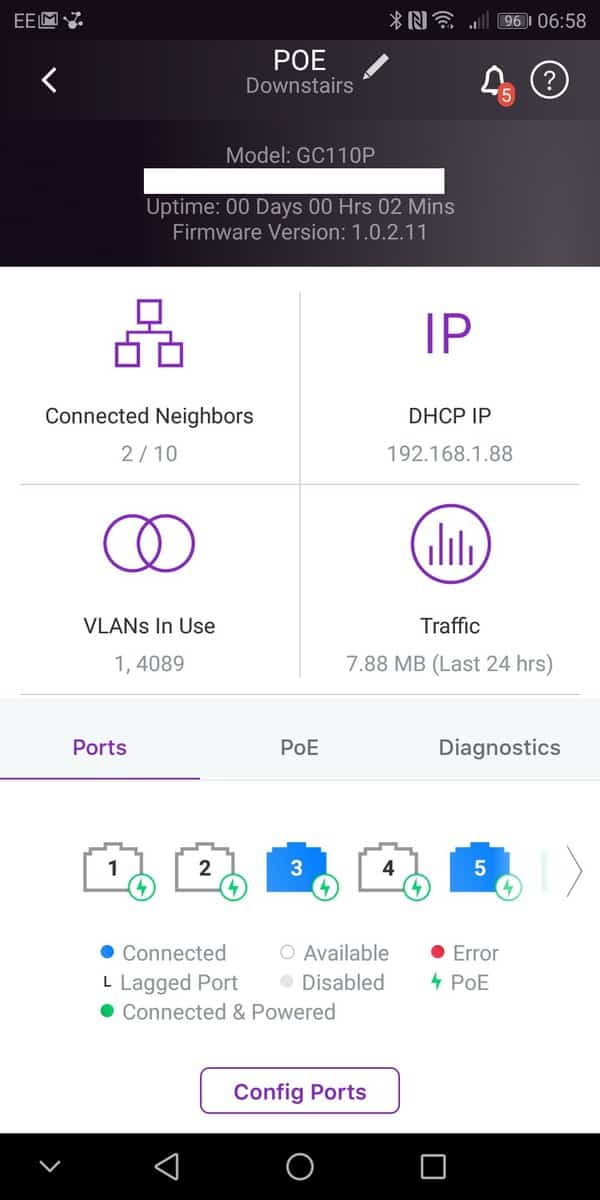Screen dimensions: 600x1200
Task: Go to the system home screen
Action: tap(300, 1166)
